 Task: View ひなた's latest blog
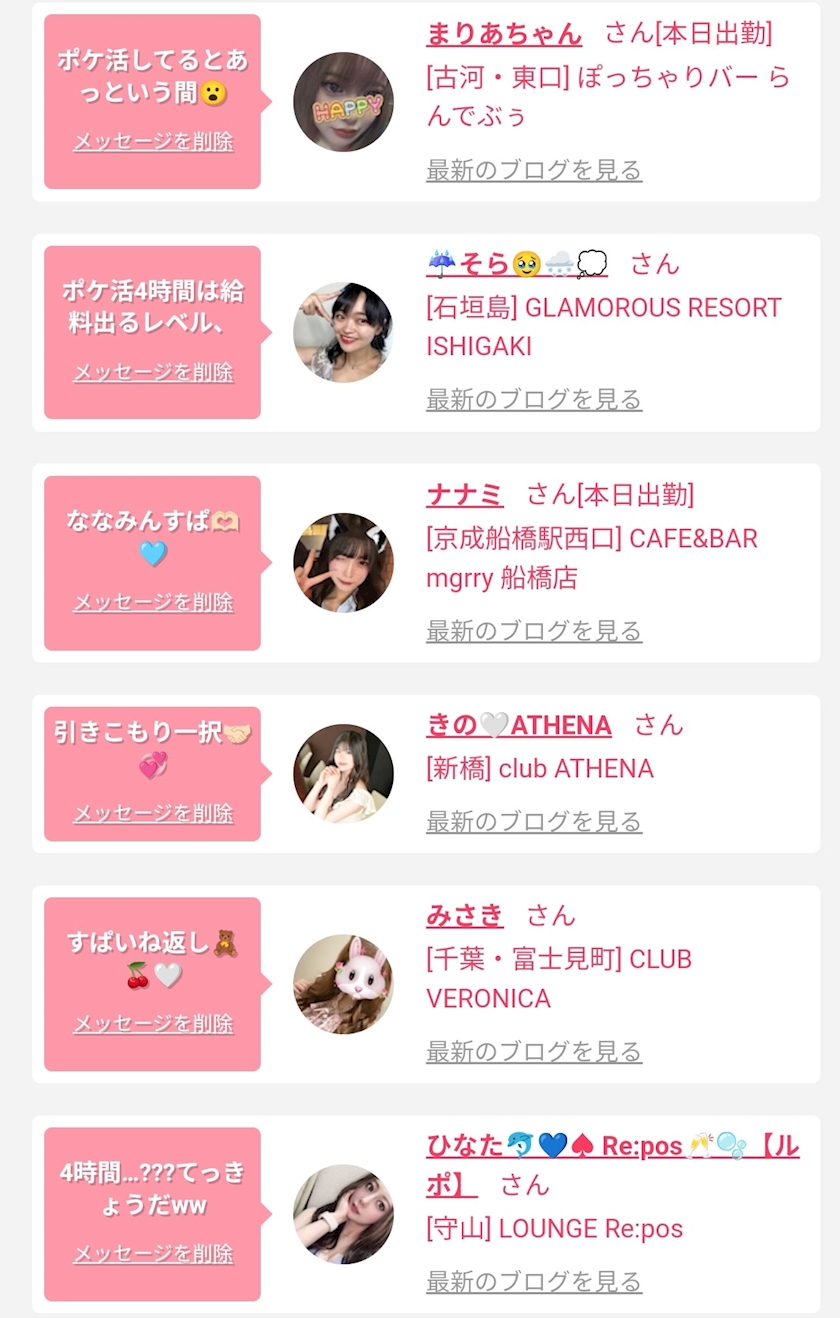point(534,1282)
